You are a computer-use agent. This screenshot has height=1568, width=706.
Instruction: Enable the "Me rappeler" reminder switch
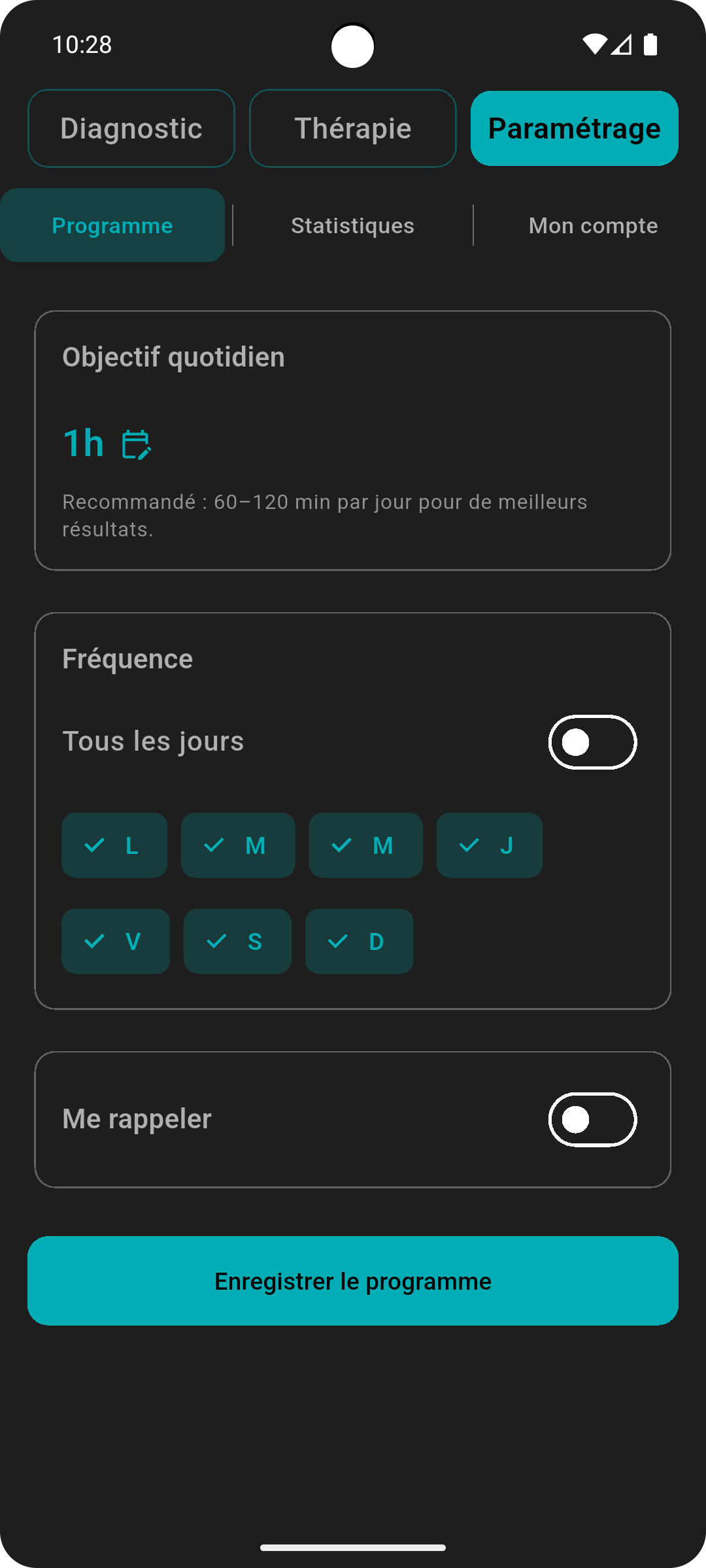pyautogui.click(x=592, y=1119)
